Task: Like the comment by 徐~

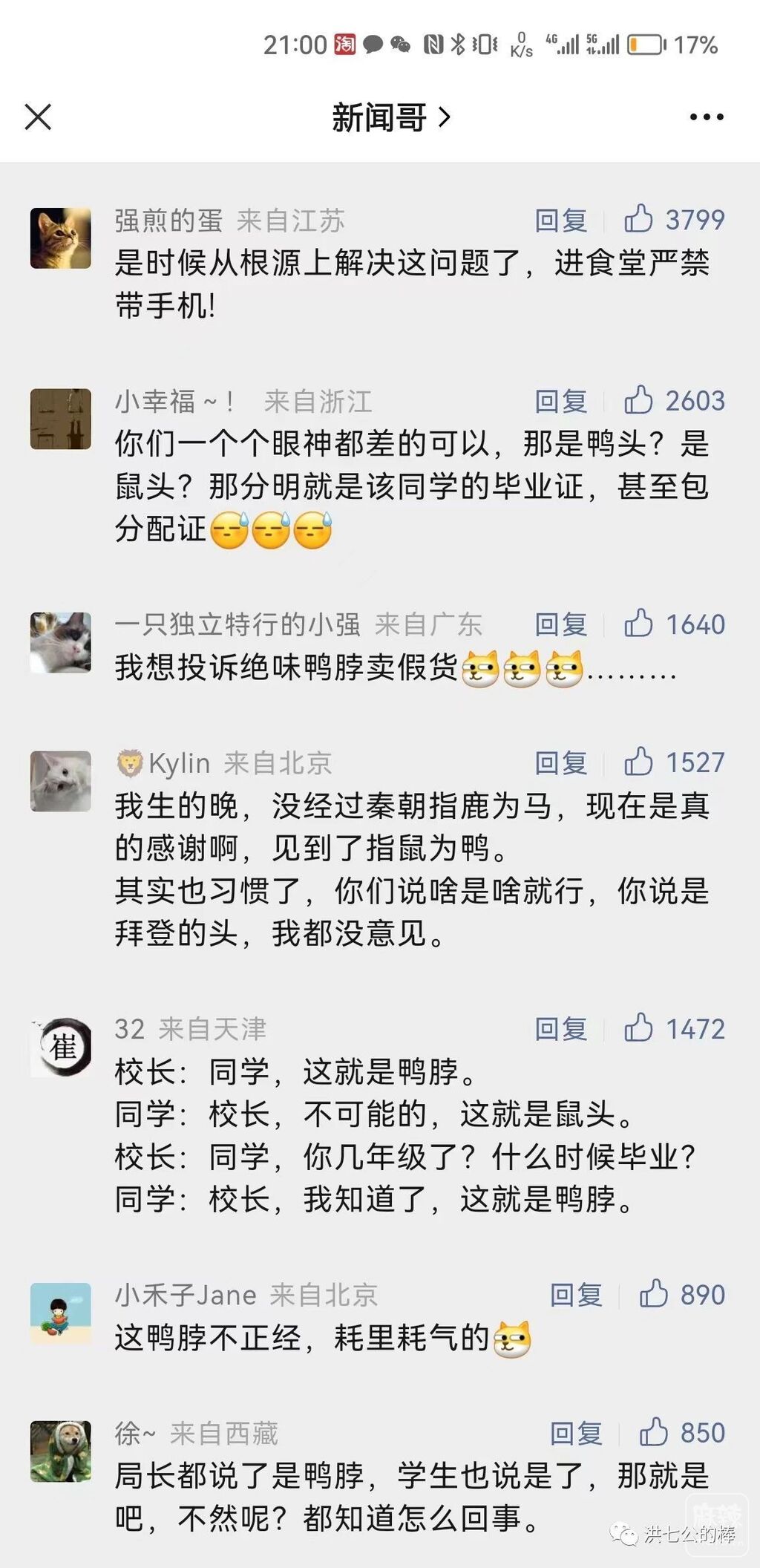Action: click(653, 1433)
